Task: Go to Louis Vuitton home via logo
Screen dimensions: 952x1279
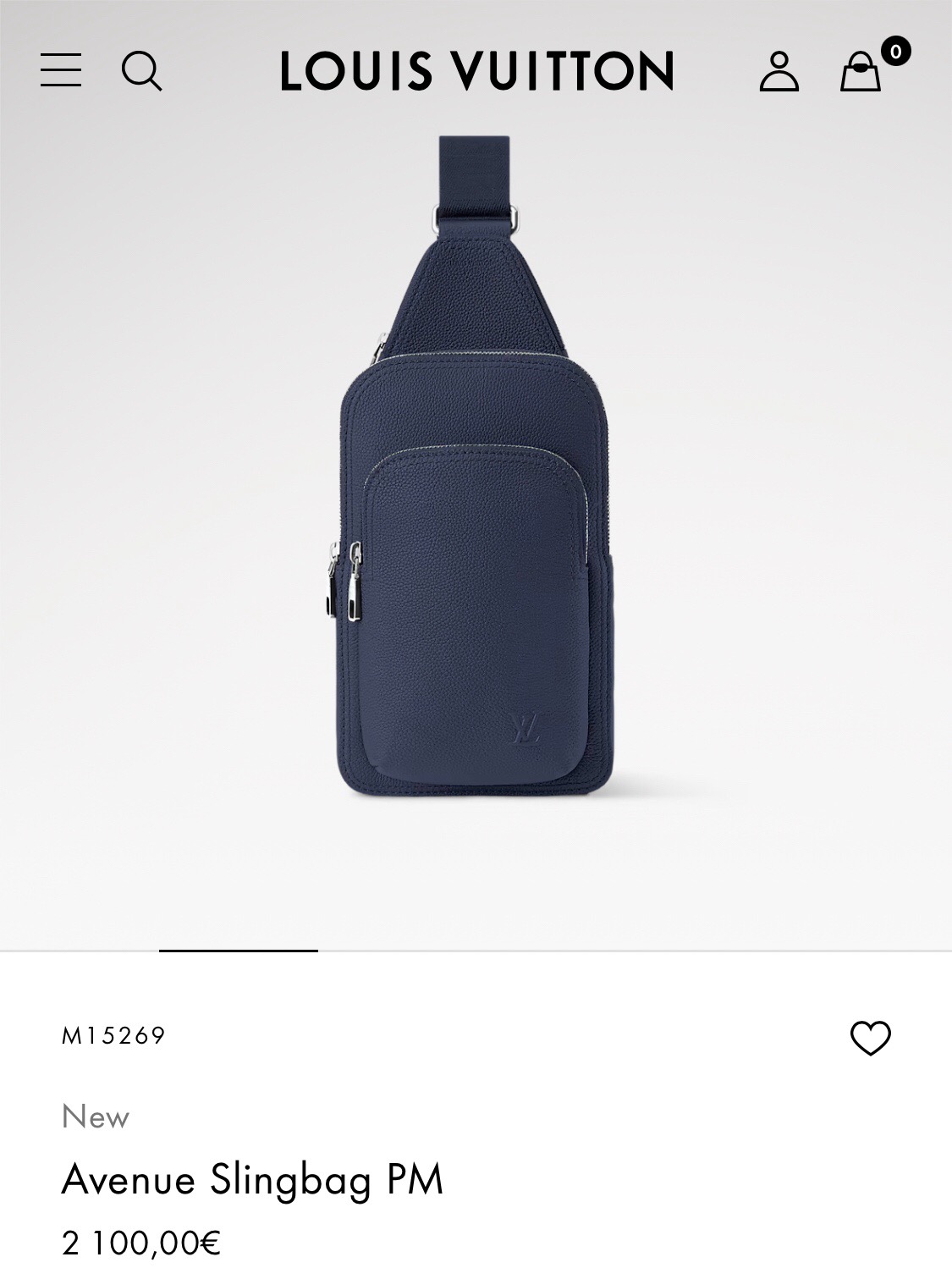Action: [477, 70]
